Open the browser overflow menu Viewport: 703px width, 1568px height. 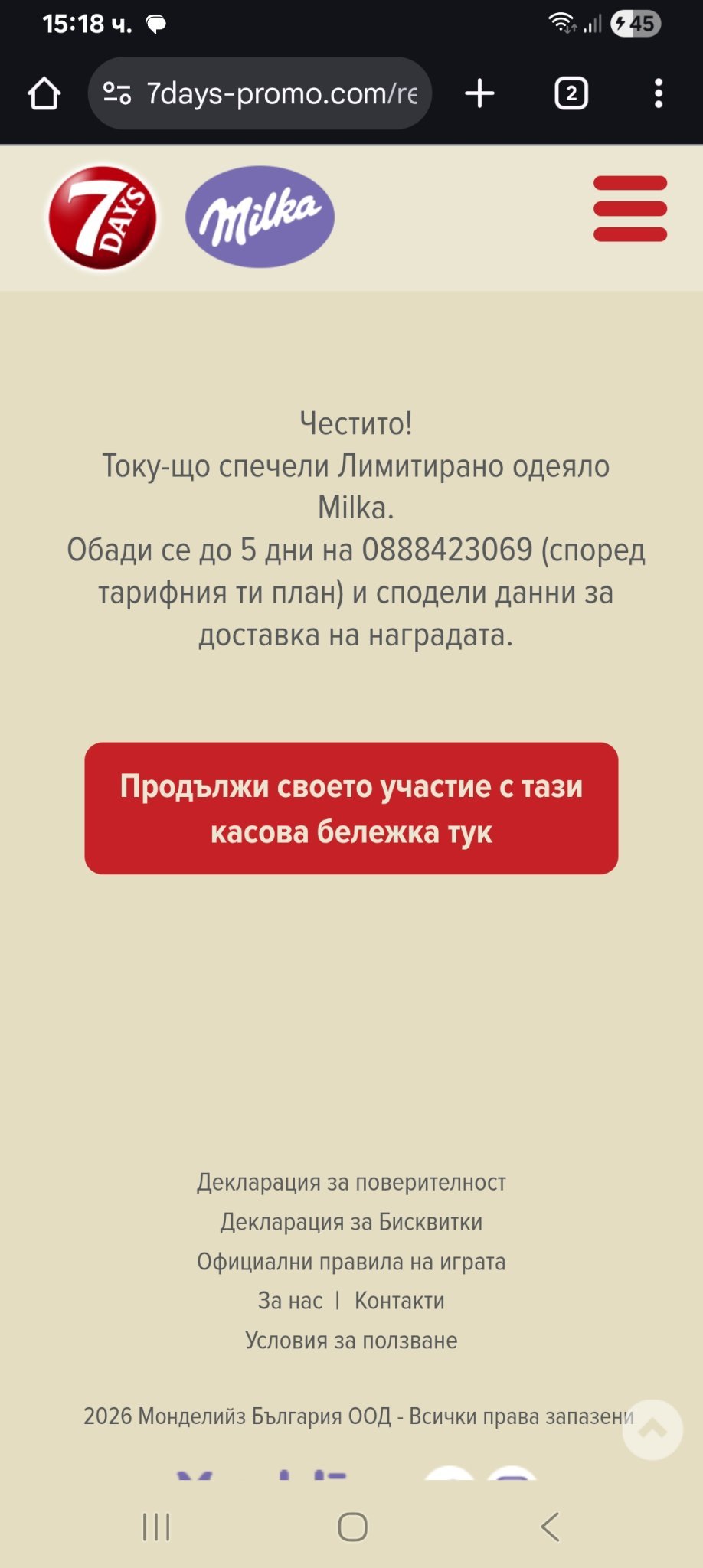pos(658,93)
